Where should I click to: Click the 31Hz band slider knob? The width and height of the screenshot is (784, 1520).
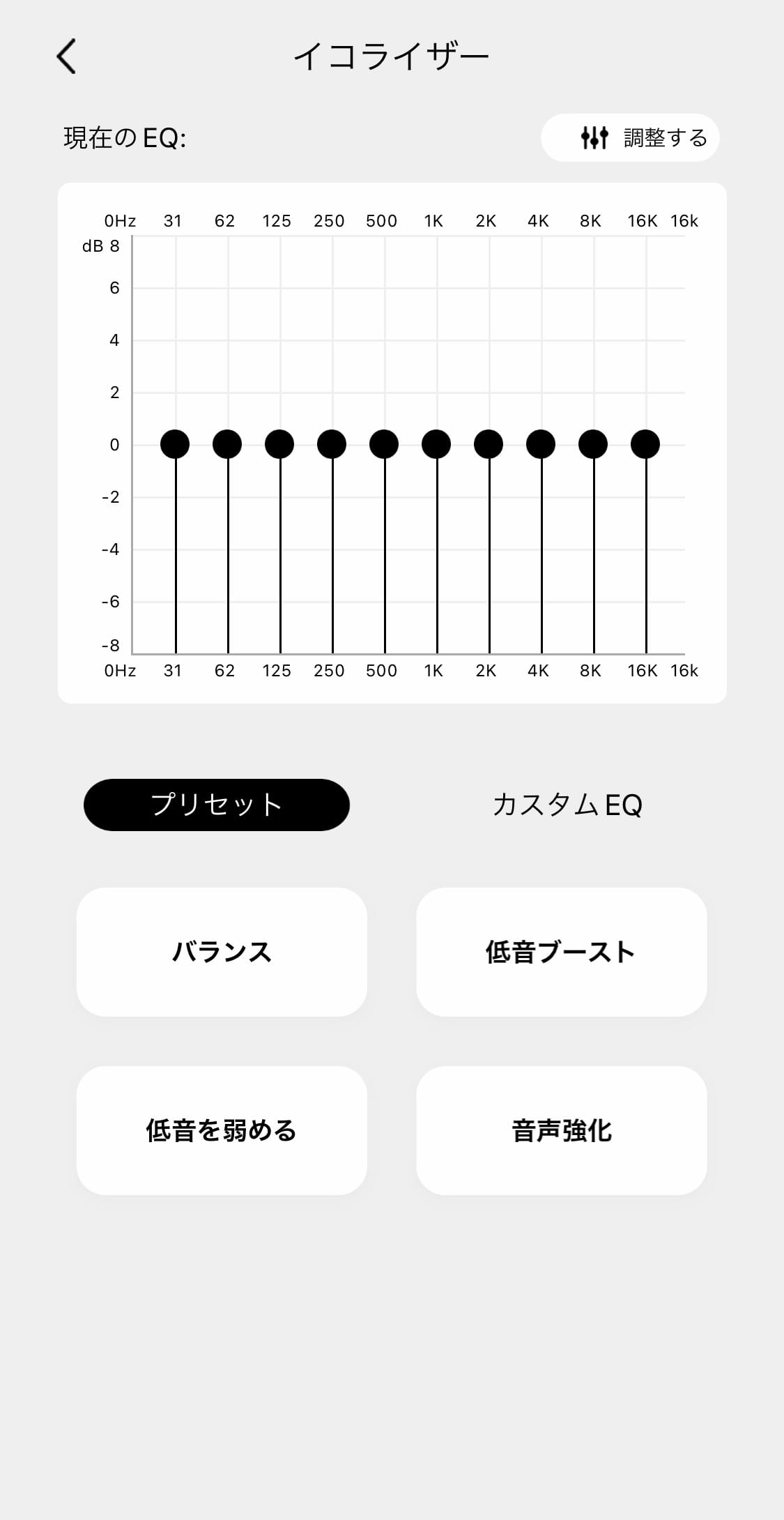(x=174, y=444)
